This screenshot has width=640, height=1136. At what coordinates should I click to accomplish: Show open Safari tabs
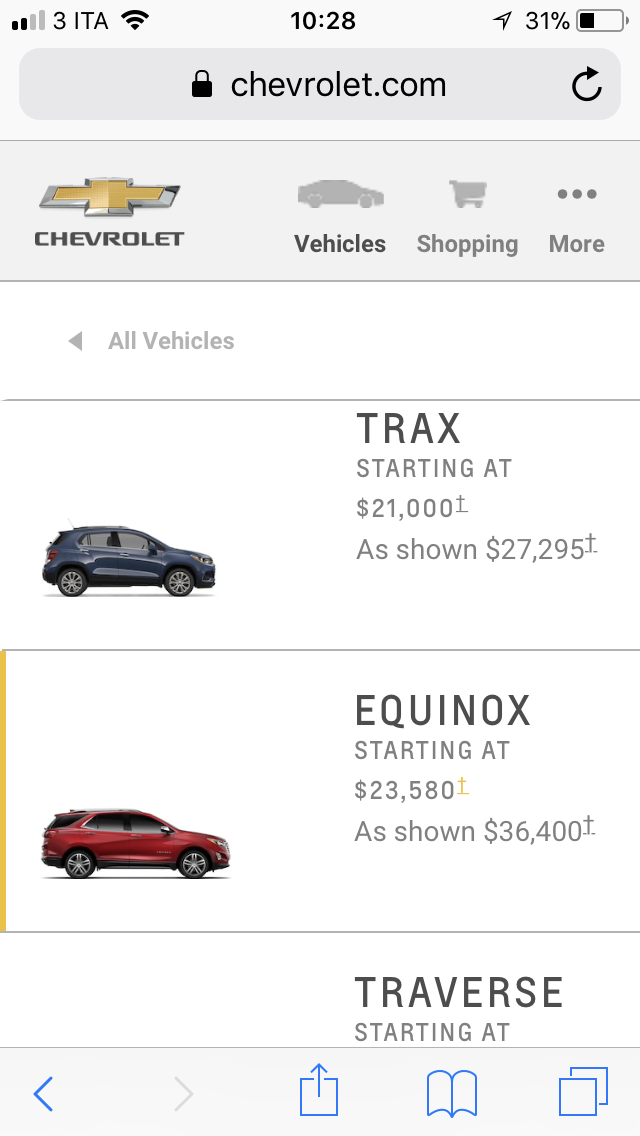click(583, 1092)
